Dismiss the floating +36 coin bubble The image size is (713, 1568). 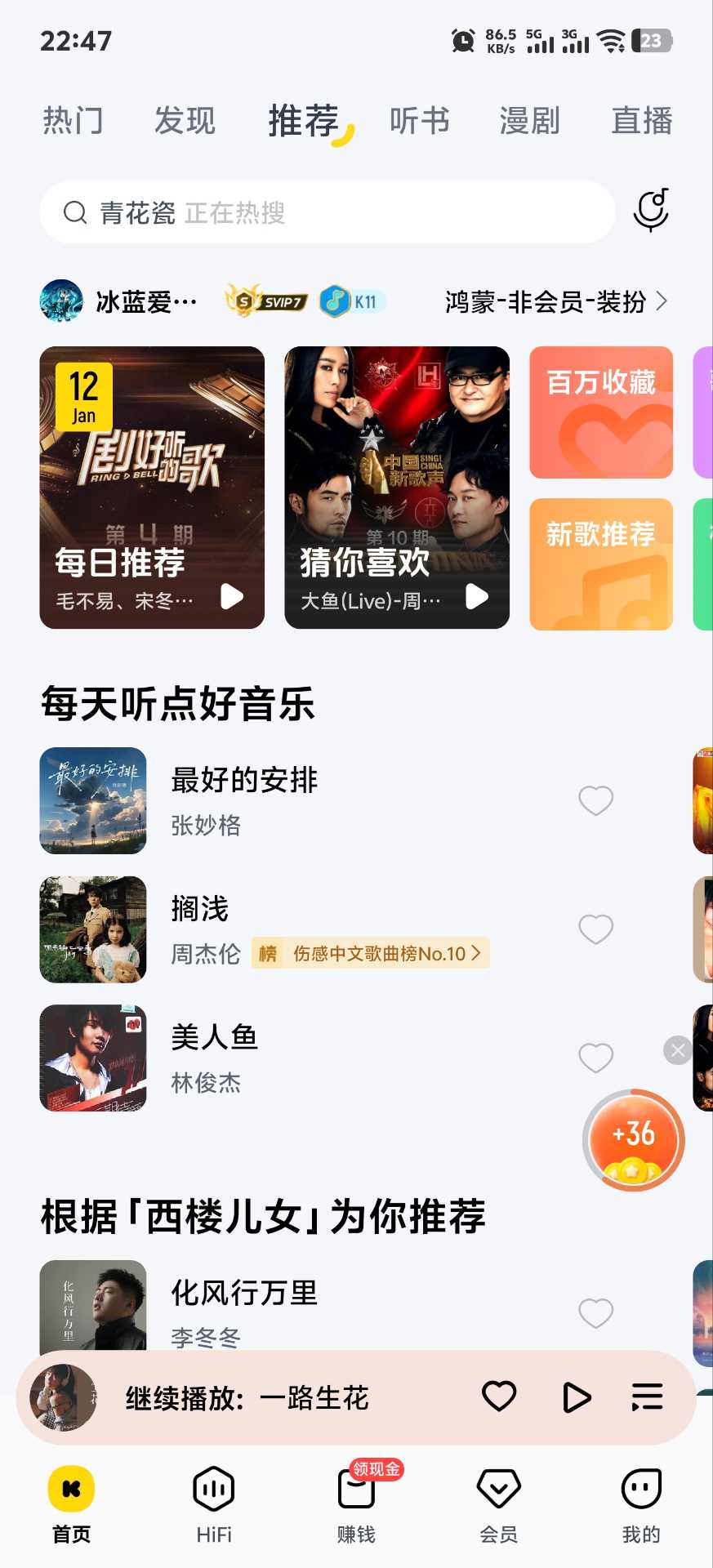[677, 1050]
